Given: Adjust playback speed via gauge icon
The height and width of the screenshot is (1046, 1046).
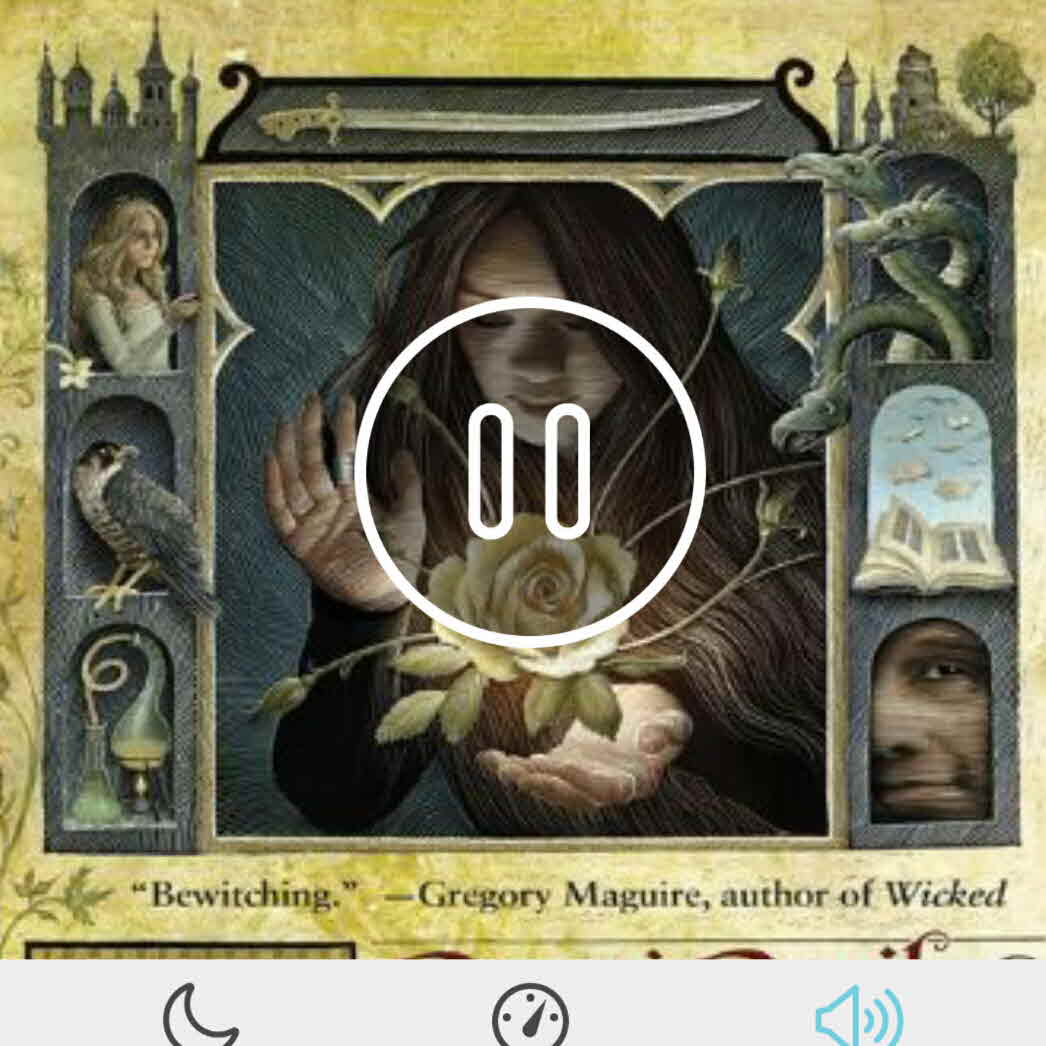Looking at the screenshot, I should point(529,1016).
